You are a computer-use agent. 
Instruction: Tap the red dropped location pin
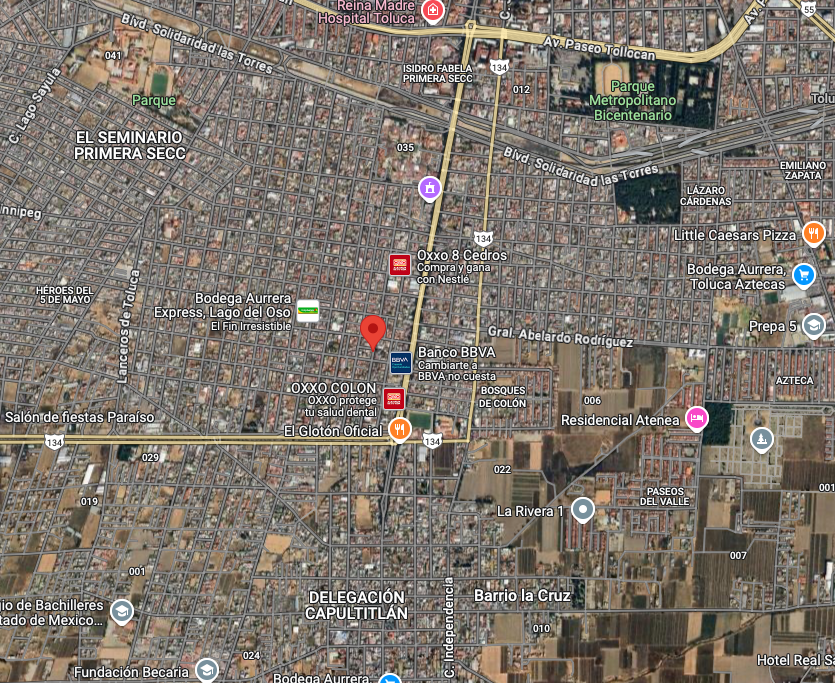(x=373, y=331)
